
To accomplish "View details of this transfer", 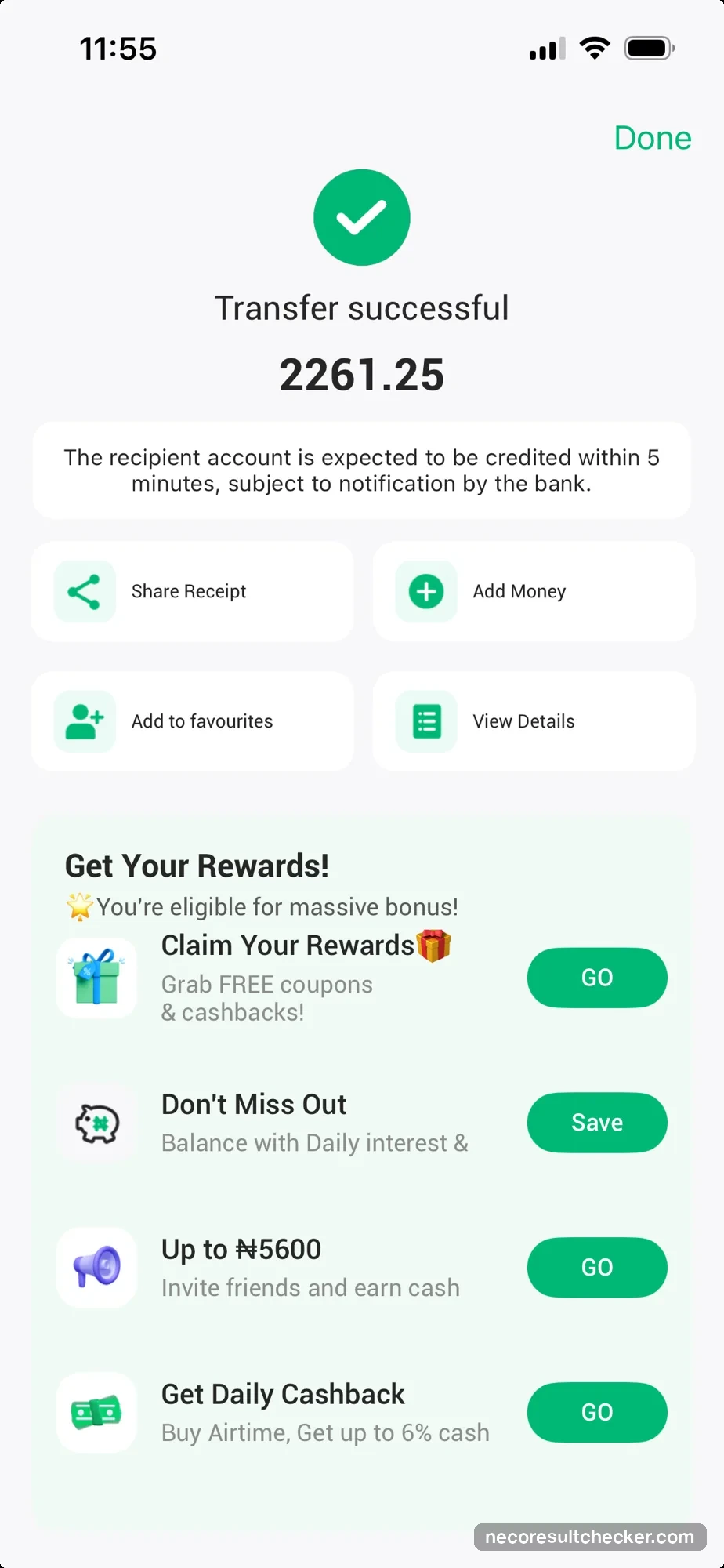I will [x=534, y=721].
